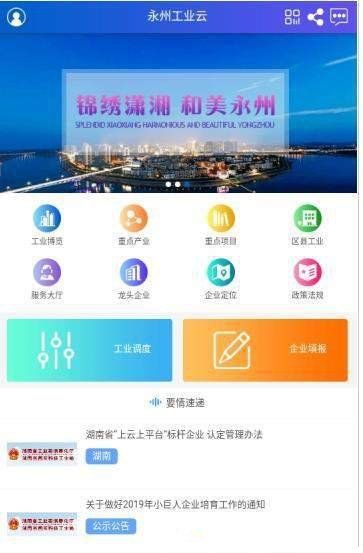Open the QR code scanner
Viewport: 363px width, 553px height.
point(292,17)
